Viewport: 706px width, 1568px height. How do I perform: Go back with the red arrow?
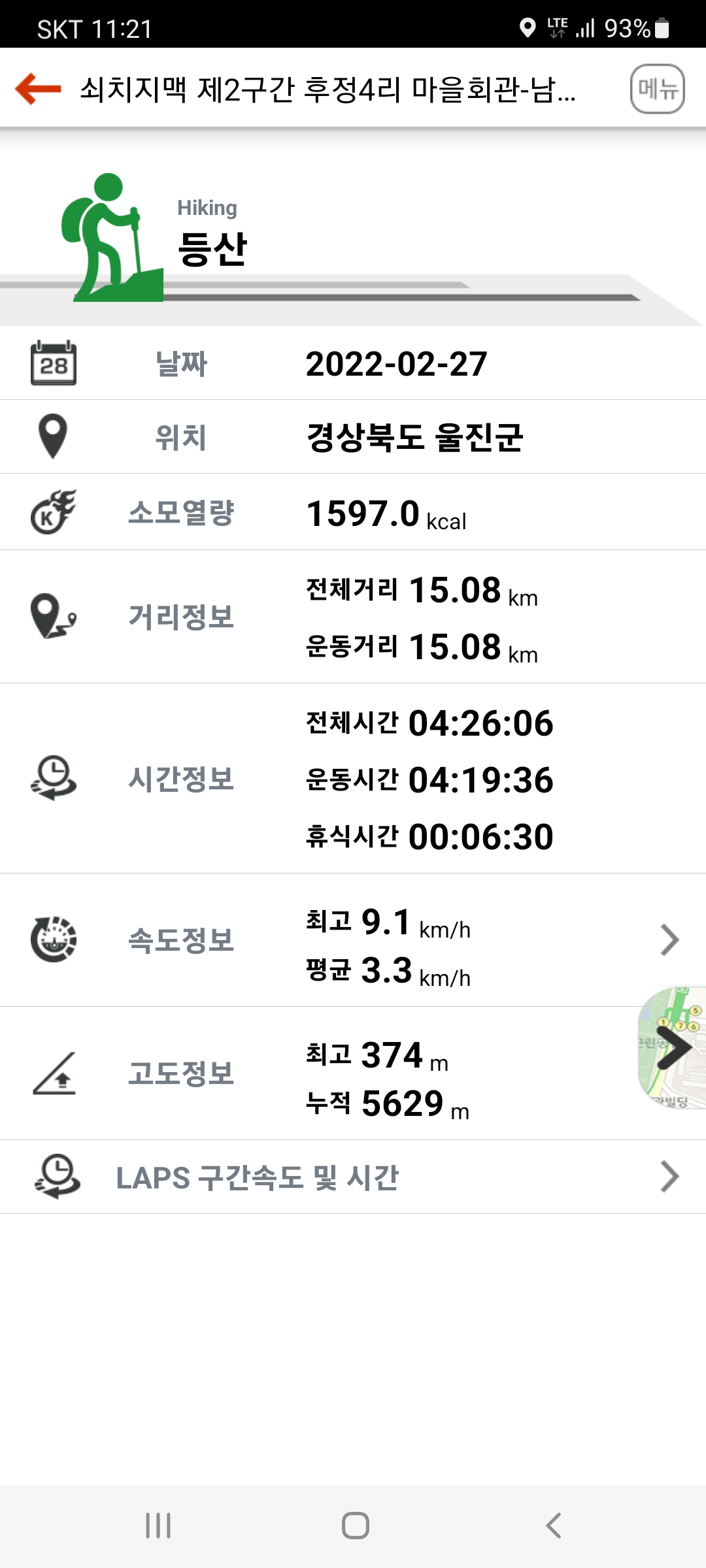click(x=38, y=89)
